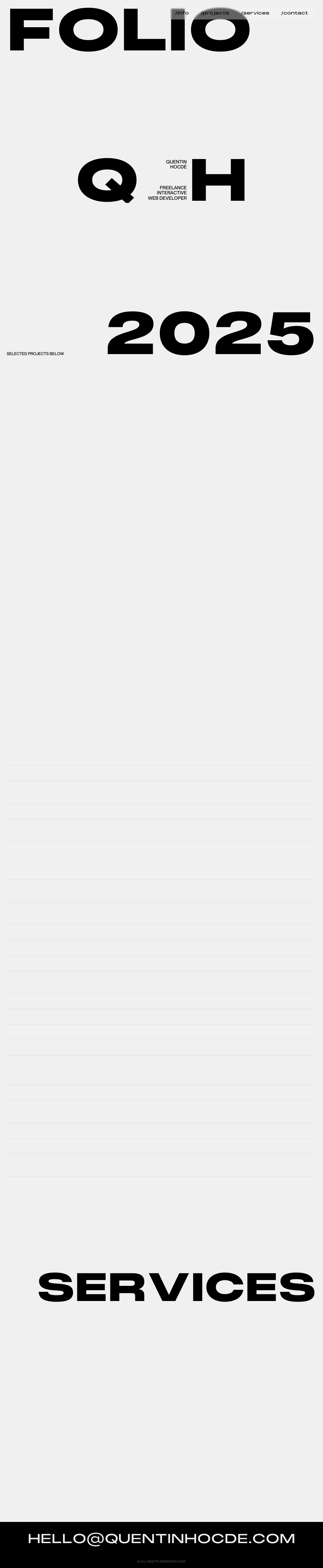Tap the hello@quentinhocde.com email link
This screenshot has width=323, height=1568.
coord(161,1537)
